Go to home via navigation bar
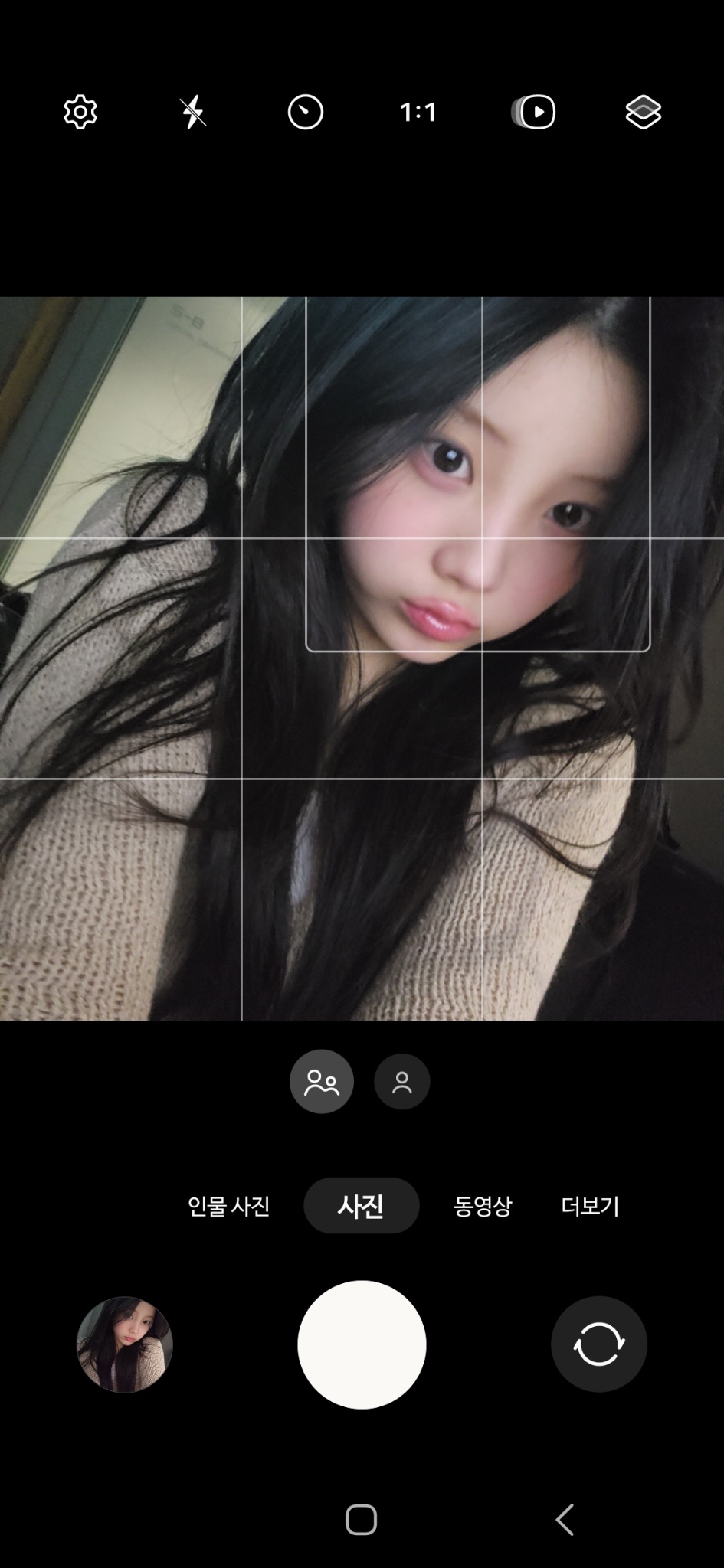The height and width of the screenshot is (1568, 724). click(361, 1520)
